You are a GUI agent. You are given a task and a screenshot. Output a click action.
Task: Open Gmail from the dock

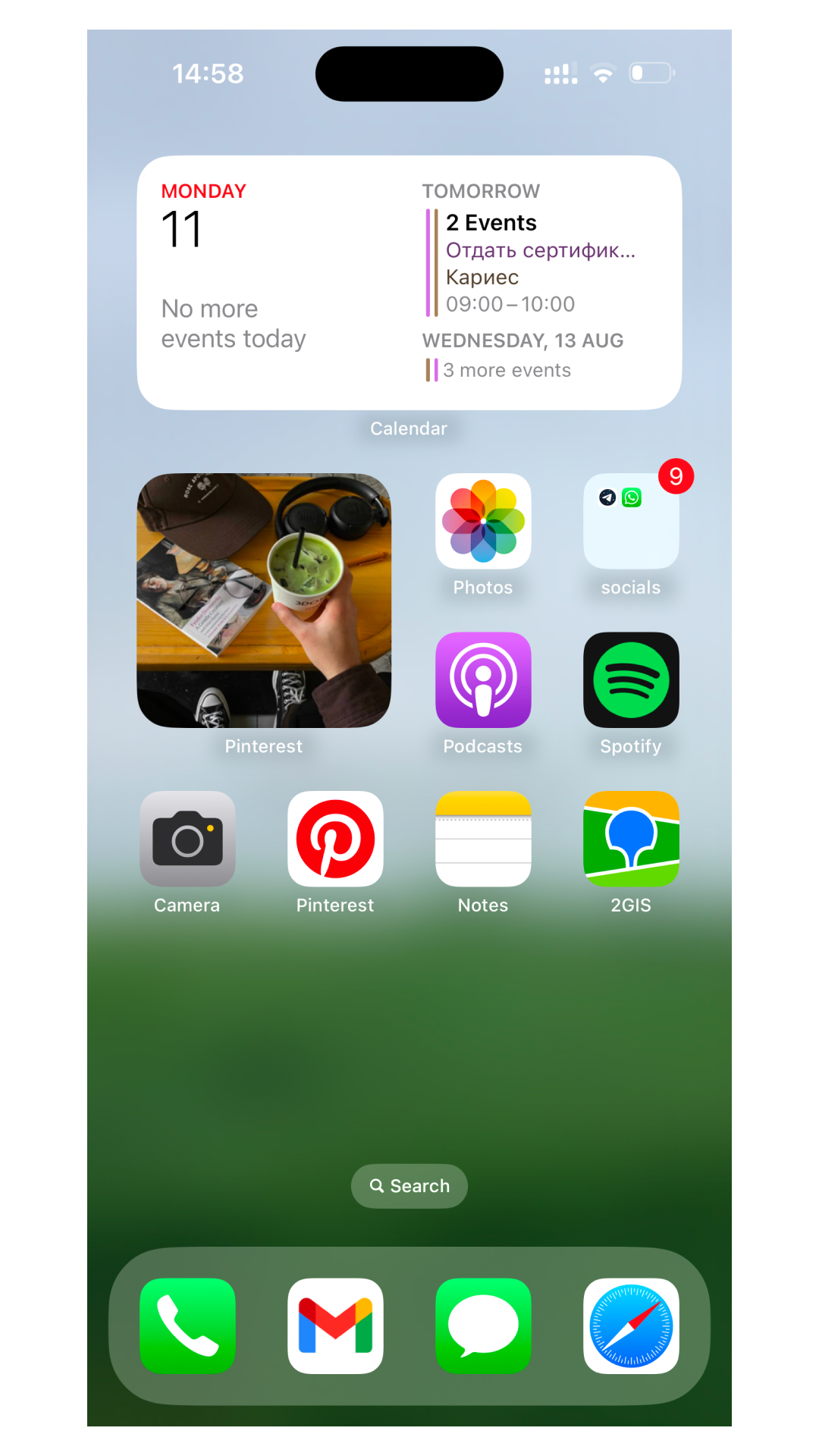pyautogui.click(x=335, y=1326)
